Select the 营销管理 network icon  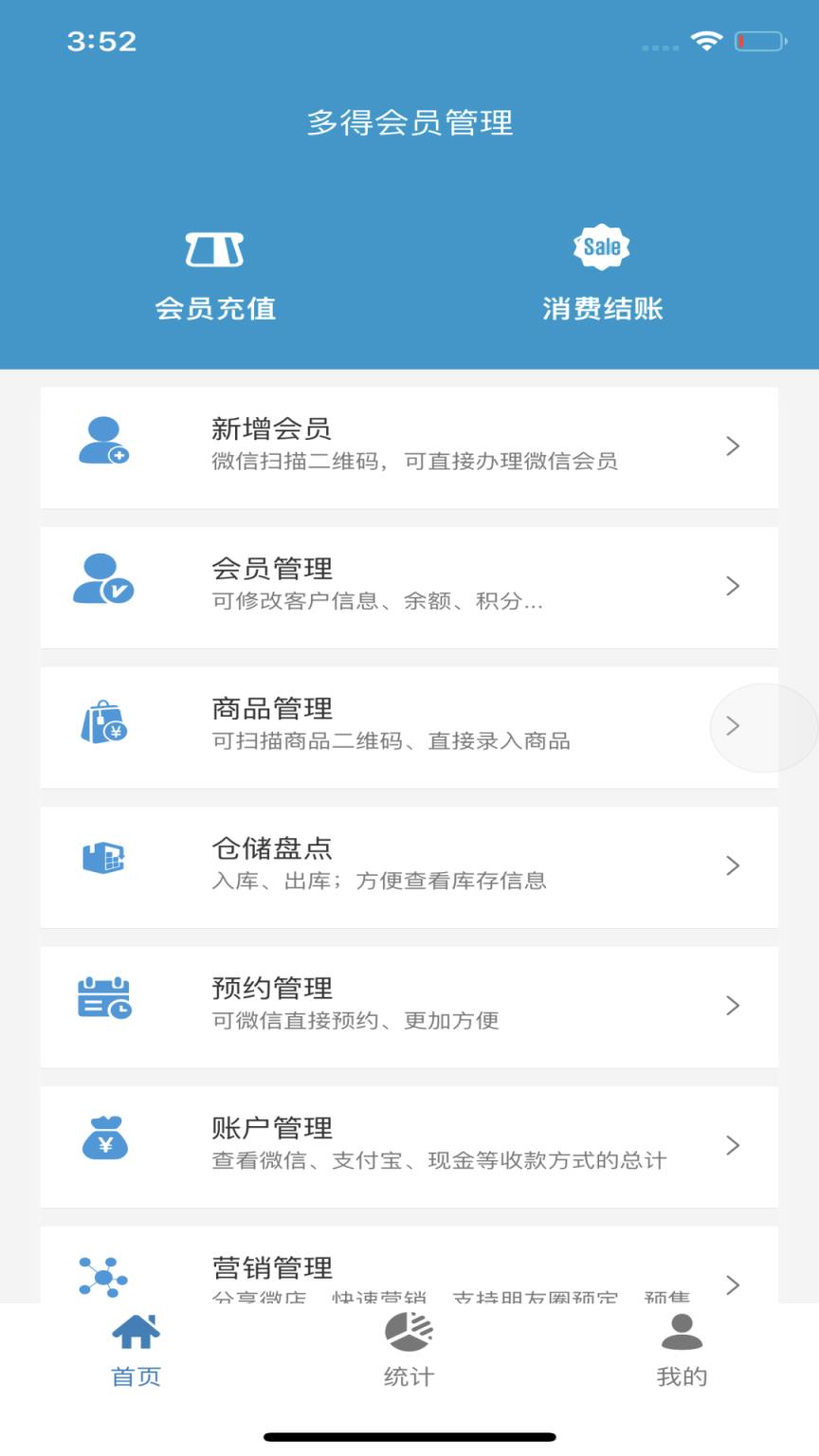(x=104, y=1275)
